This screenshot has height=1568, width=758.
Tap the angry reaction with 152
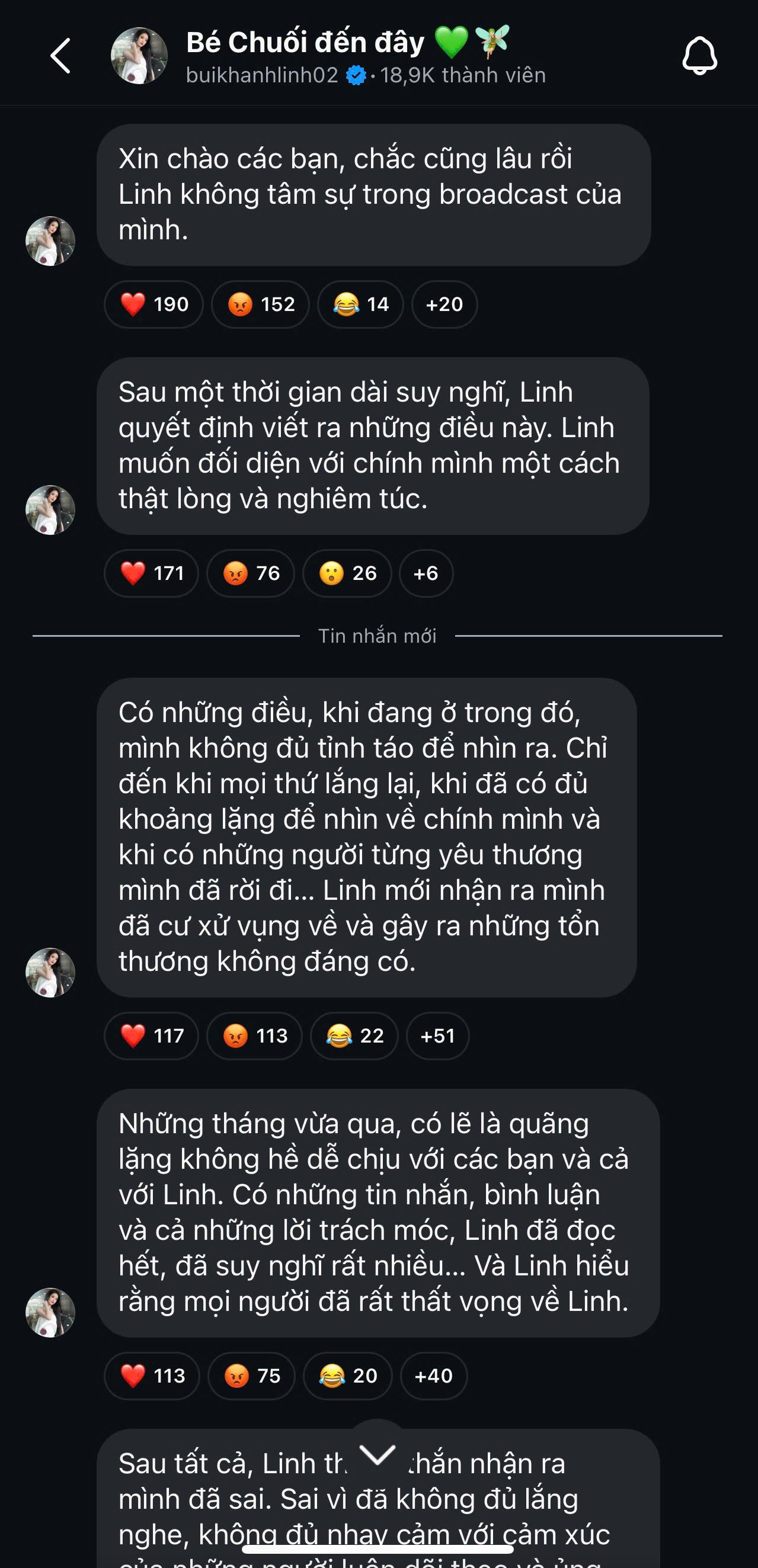click(x=261, y=304)
